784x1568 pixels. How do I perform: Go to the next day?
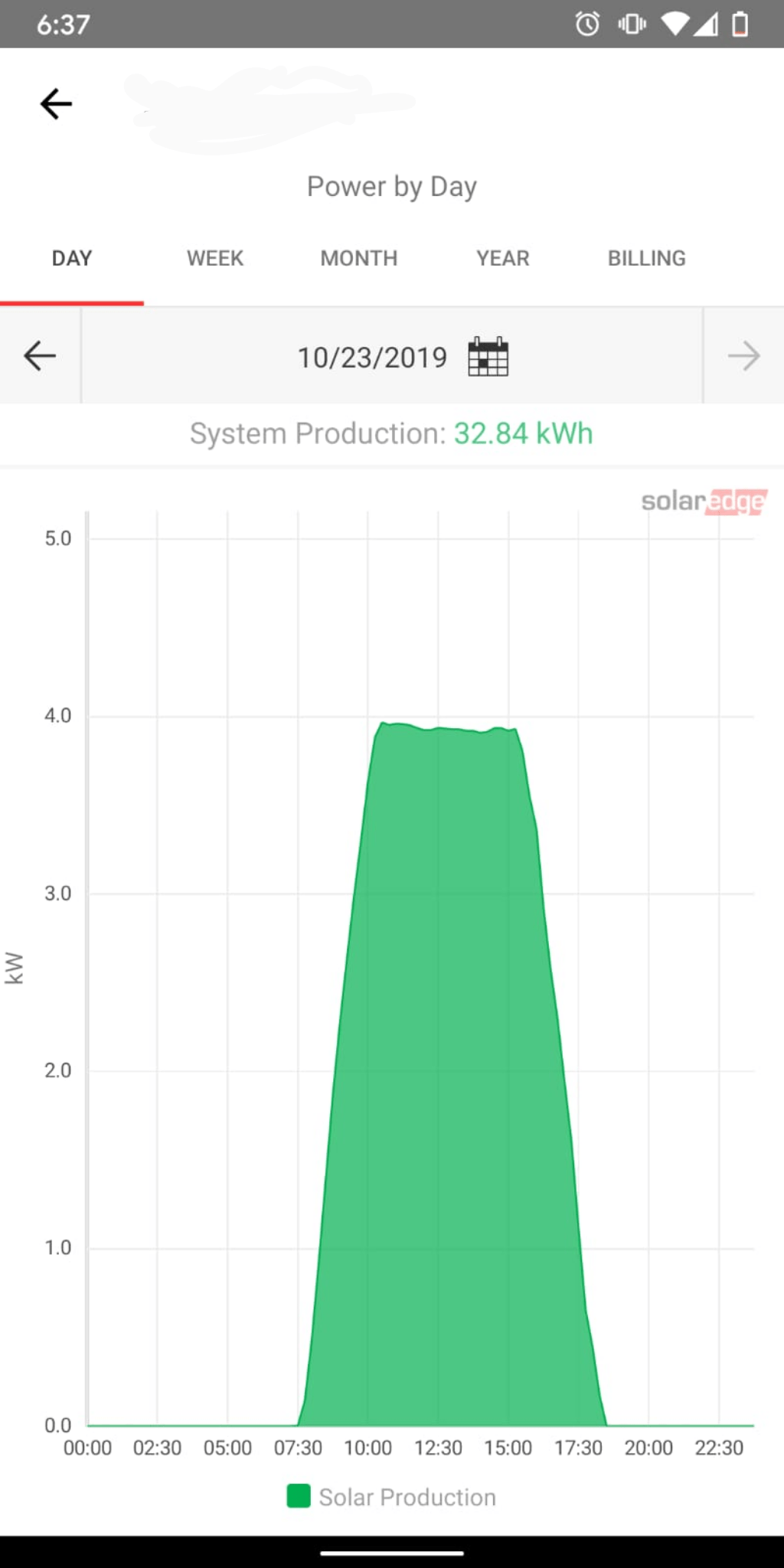click(x=743, y=356)
